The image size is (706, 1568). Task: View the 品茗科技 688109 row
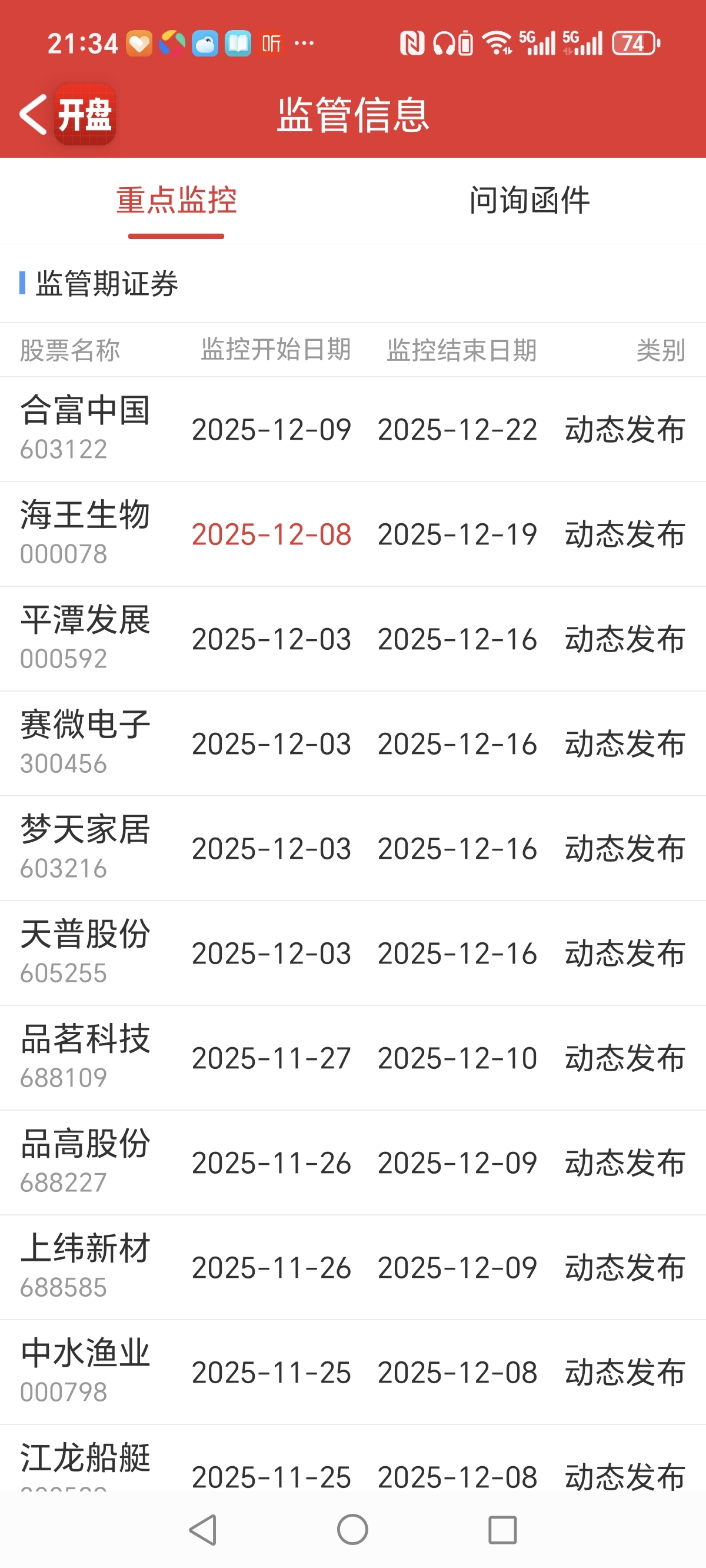tap(353, 1057)
